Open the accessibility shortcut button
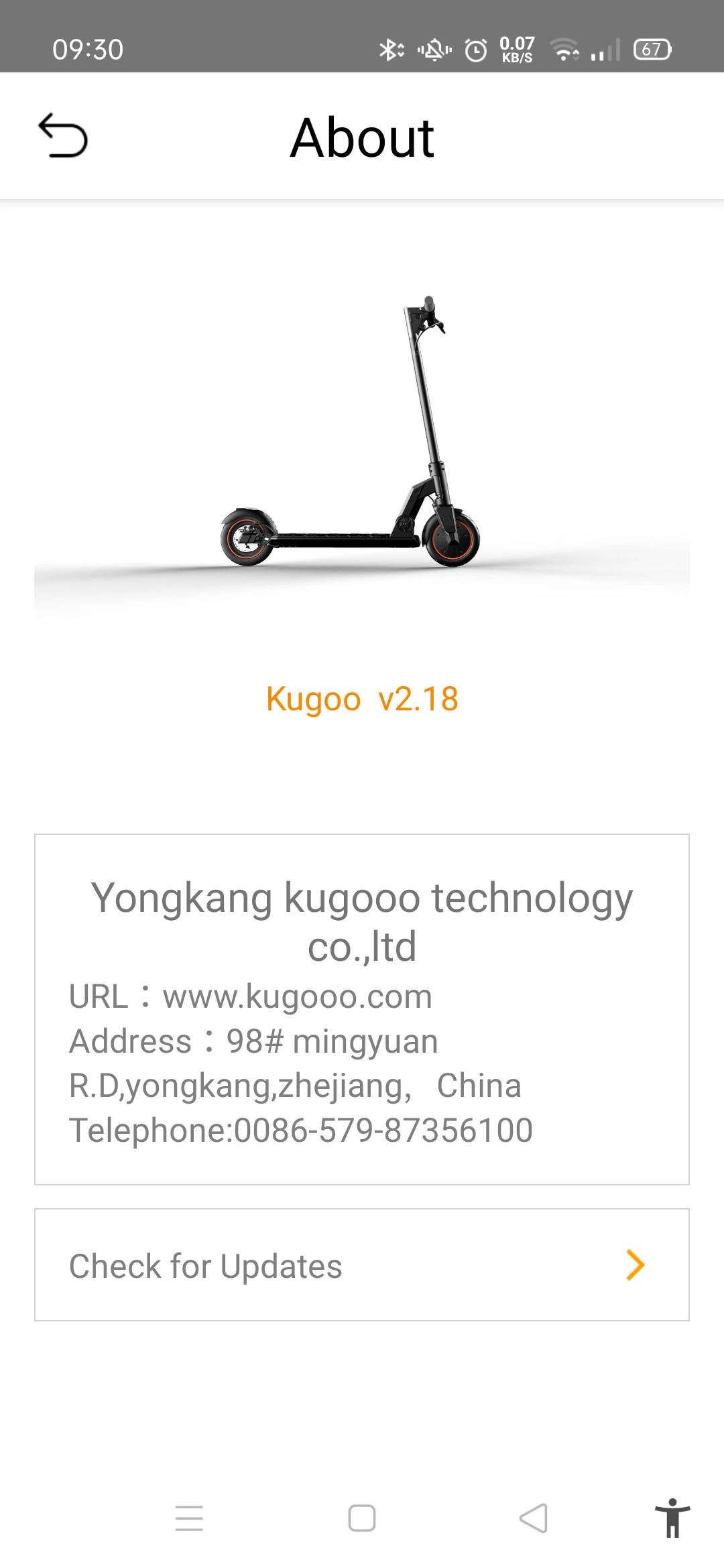Image resolution: width=724 pixels, height=1568 pixels. [x=672, y=1518]
